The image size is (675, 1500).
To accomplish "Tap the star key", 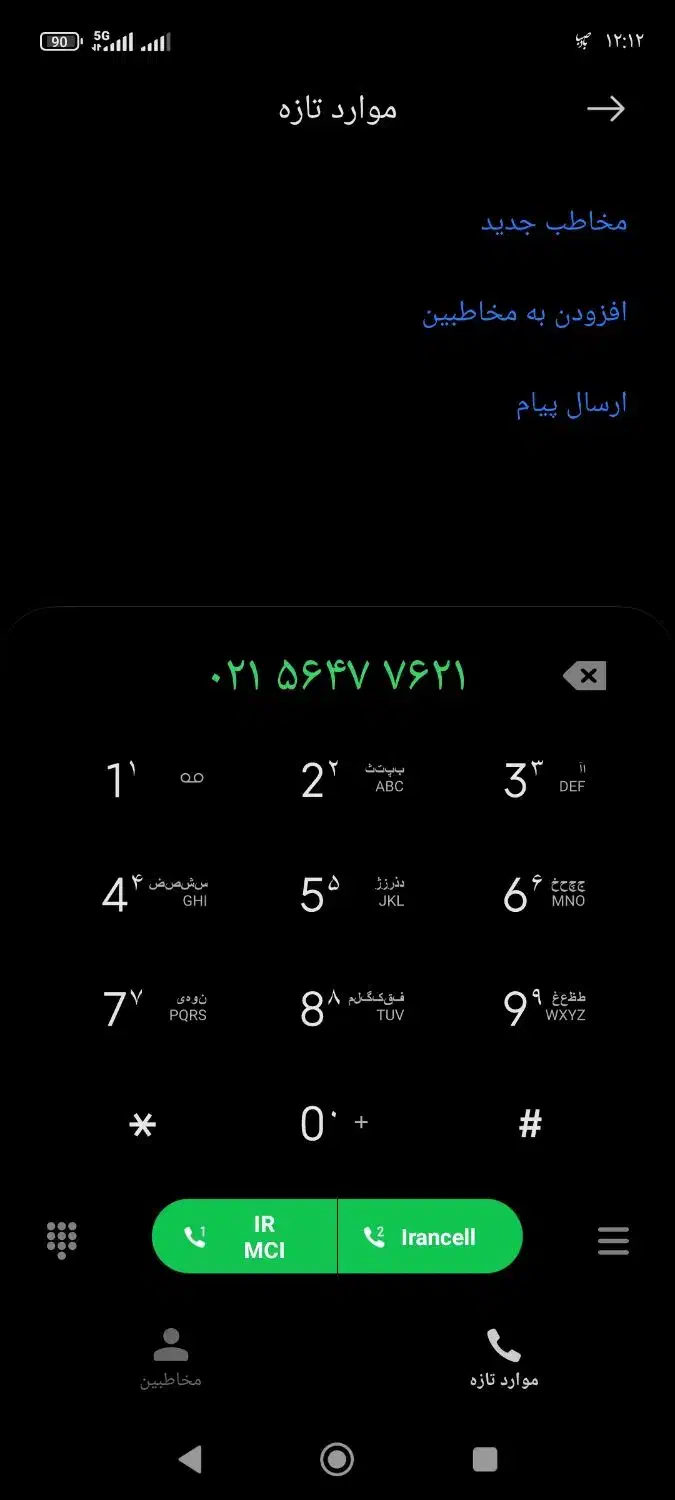I will point(143,1125).
